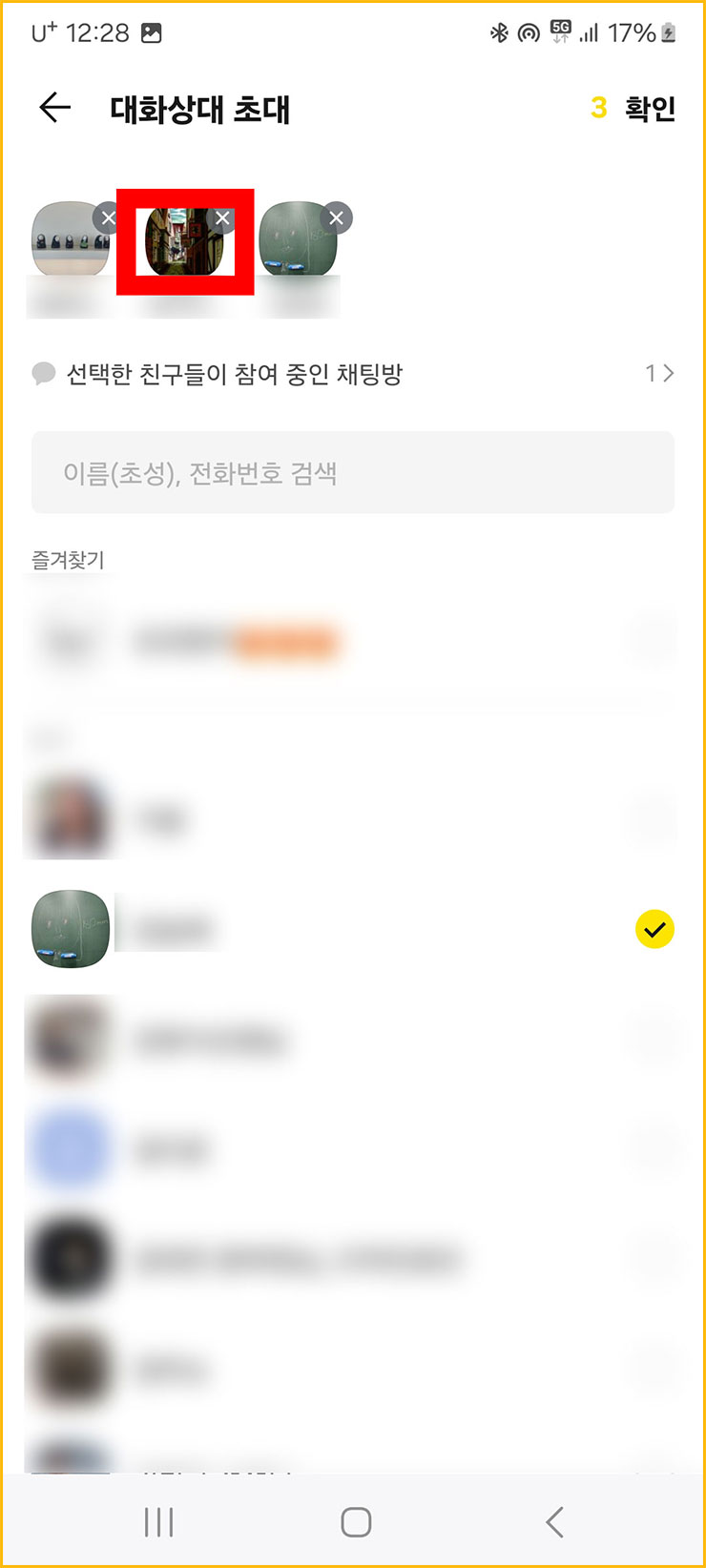
Task: Open the 대화상대 초대 title header
Action: 201,108
